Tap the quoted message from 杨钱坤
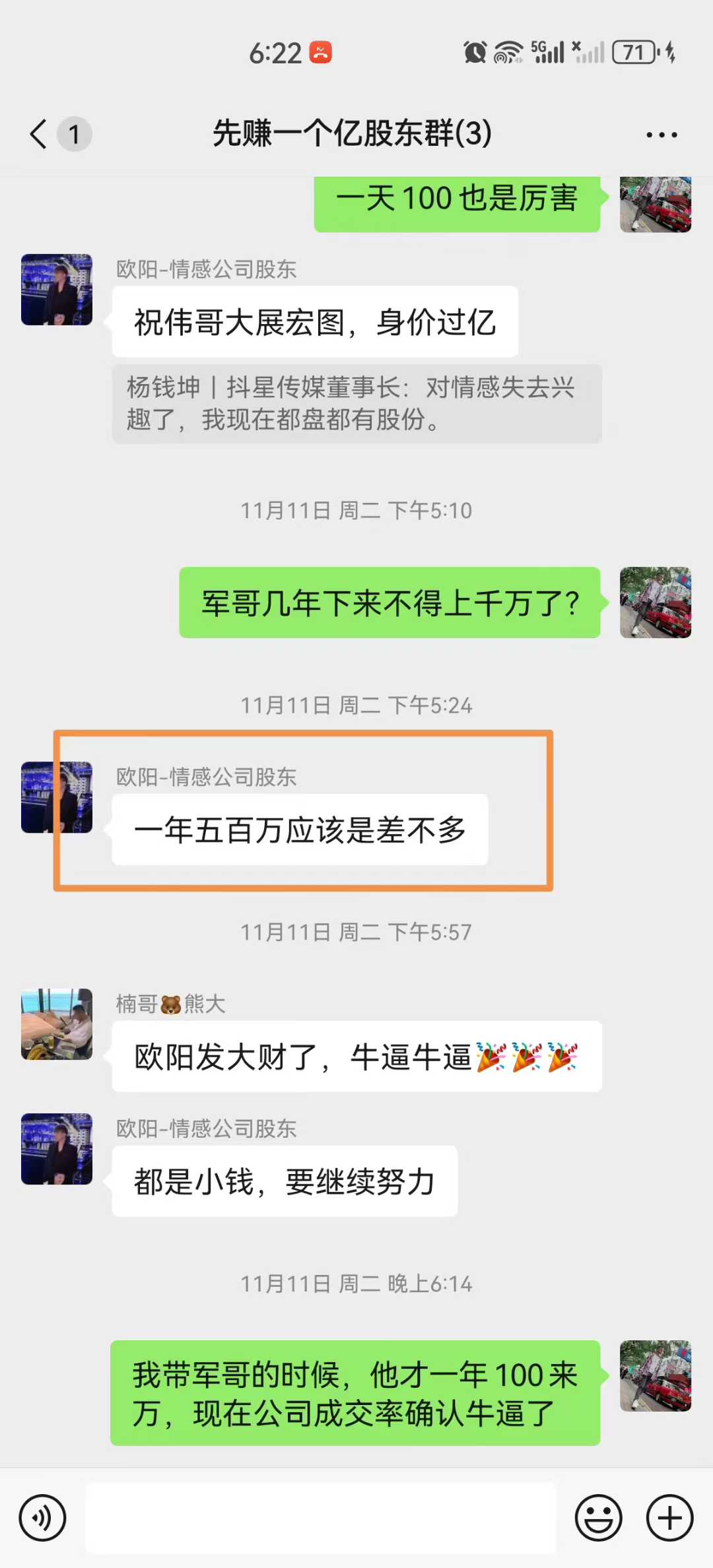The image size is (713, 1568). (x=356, y=403)
